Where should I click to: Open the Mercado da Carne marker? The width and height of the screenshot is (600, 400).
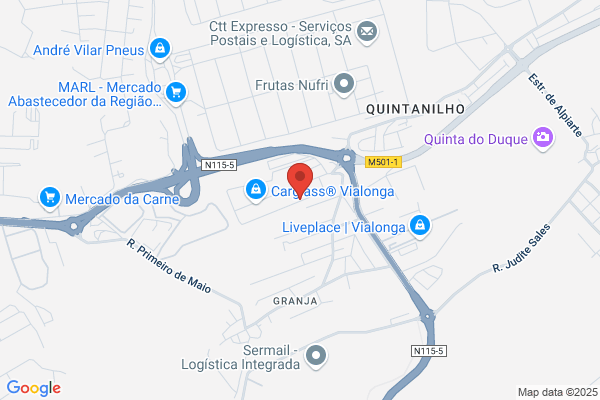click(x=50, y=198)
